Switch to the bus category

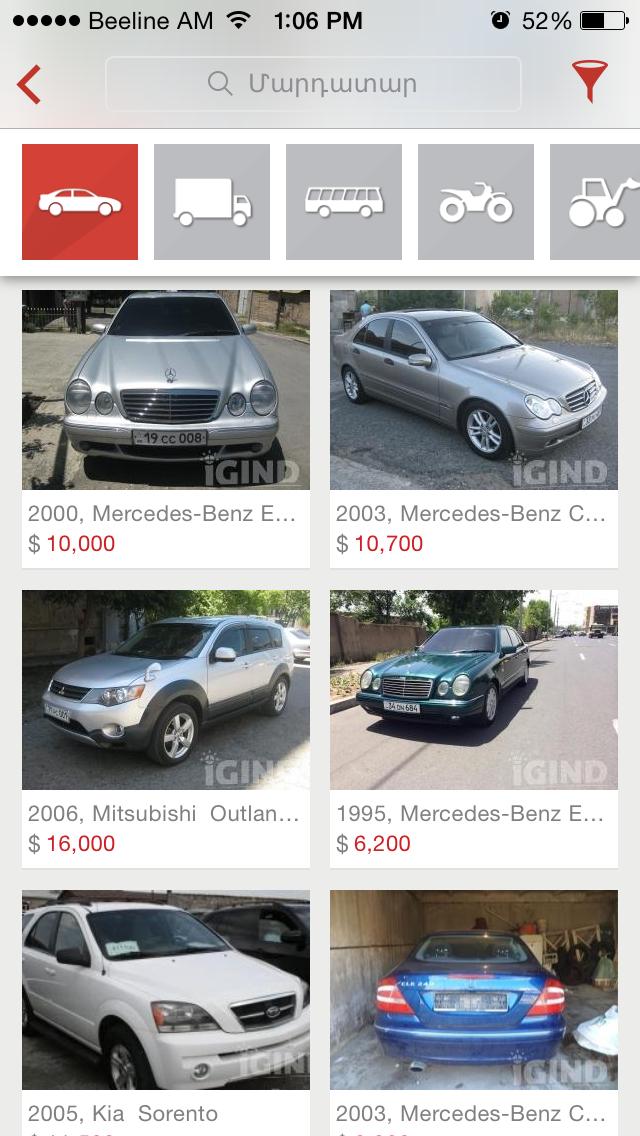[x=344, y=202]
